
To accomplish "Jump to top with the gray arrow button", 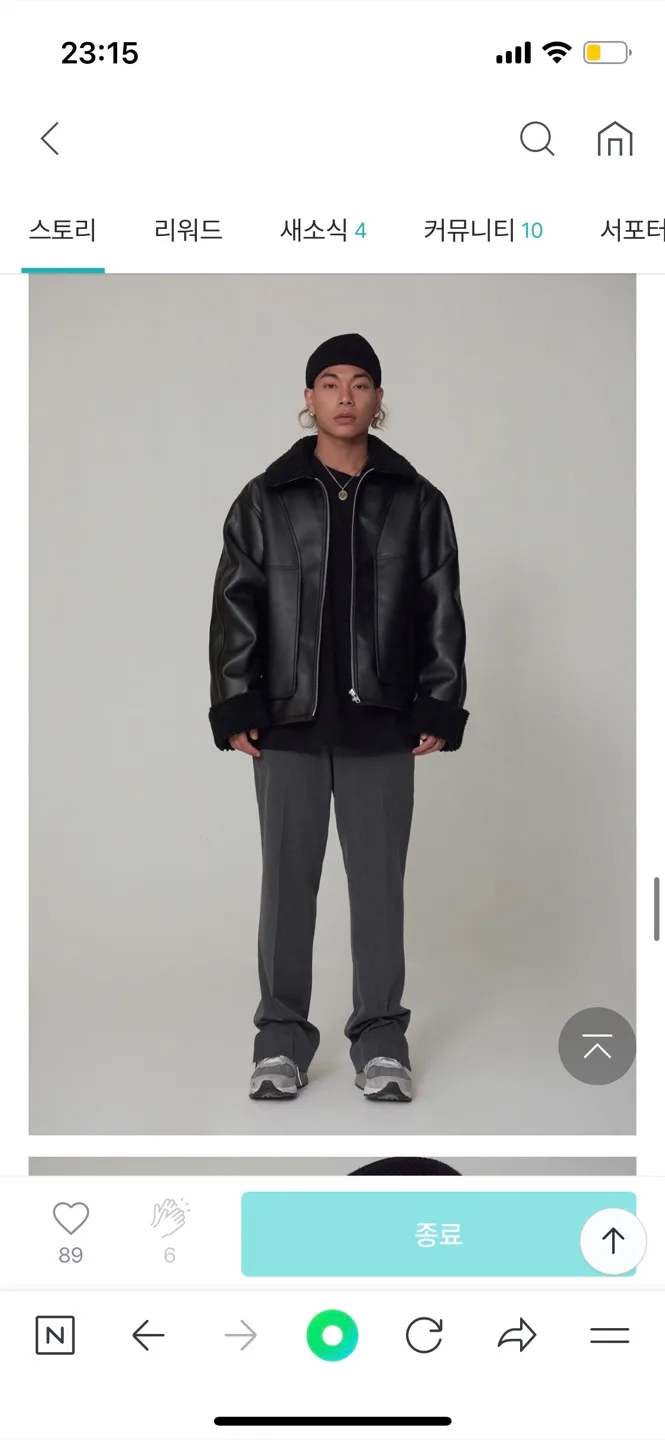I will [597, 1046].
